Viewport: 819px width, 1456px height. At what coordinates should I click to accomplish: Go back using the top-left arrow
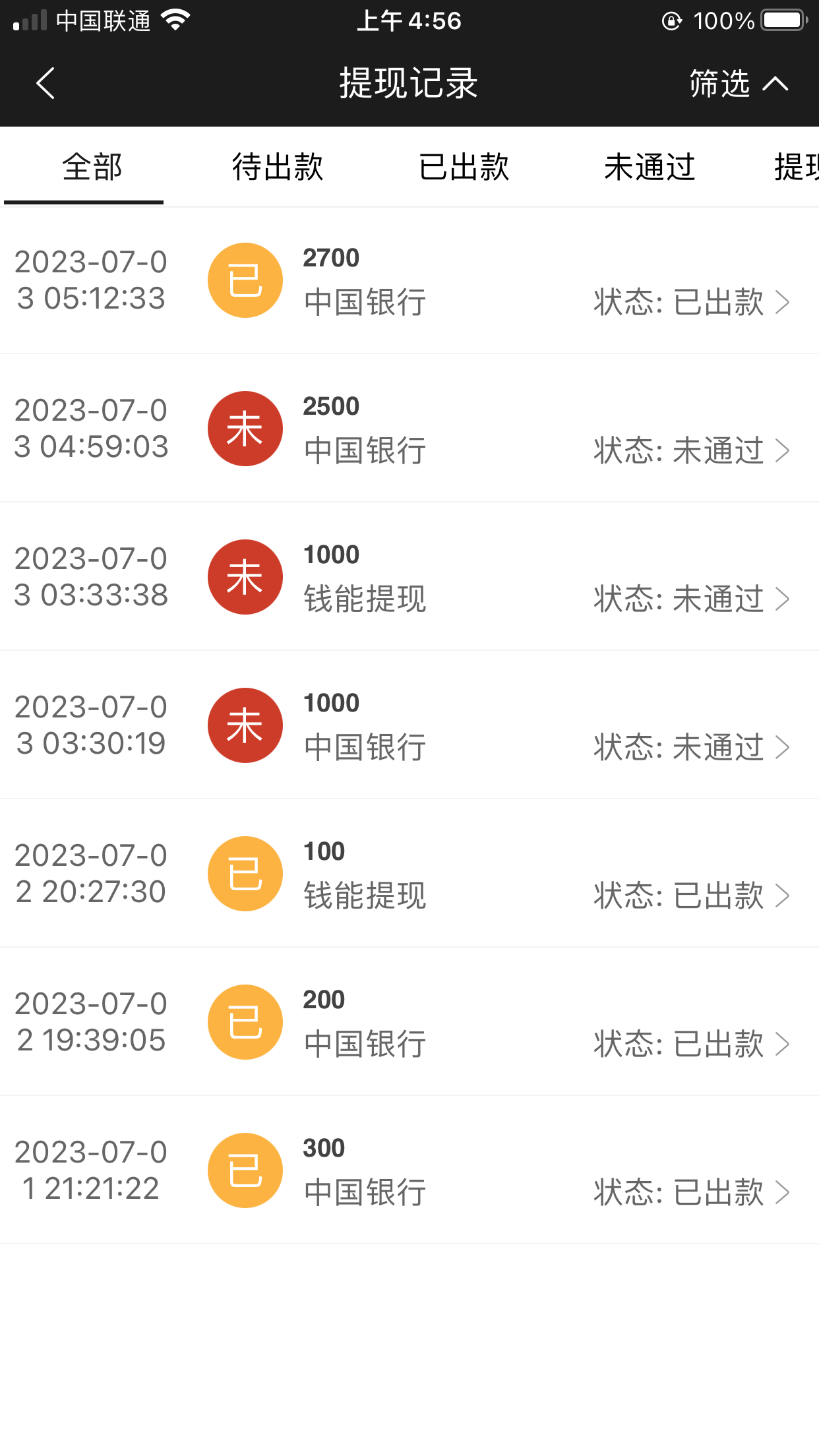[x=45, y=84]
